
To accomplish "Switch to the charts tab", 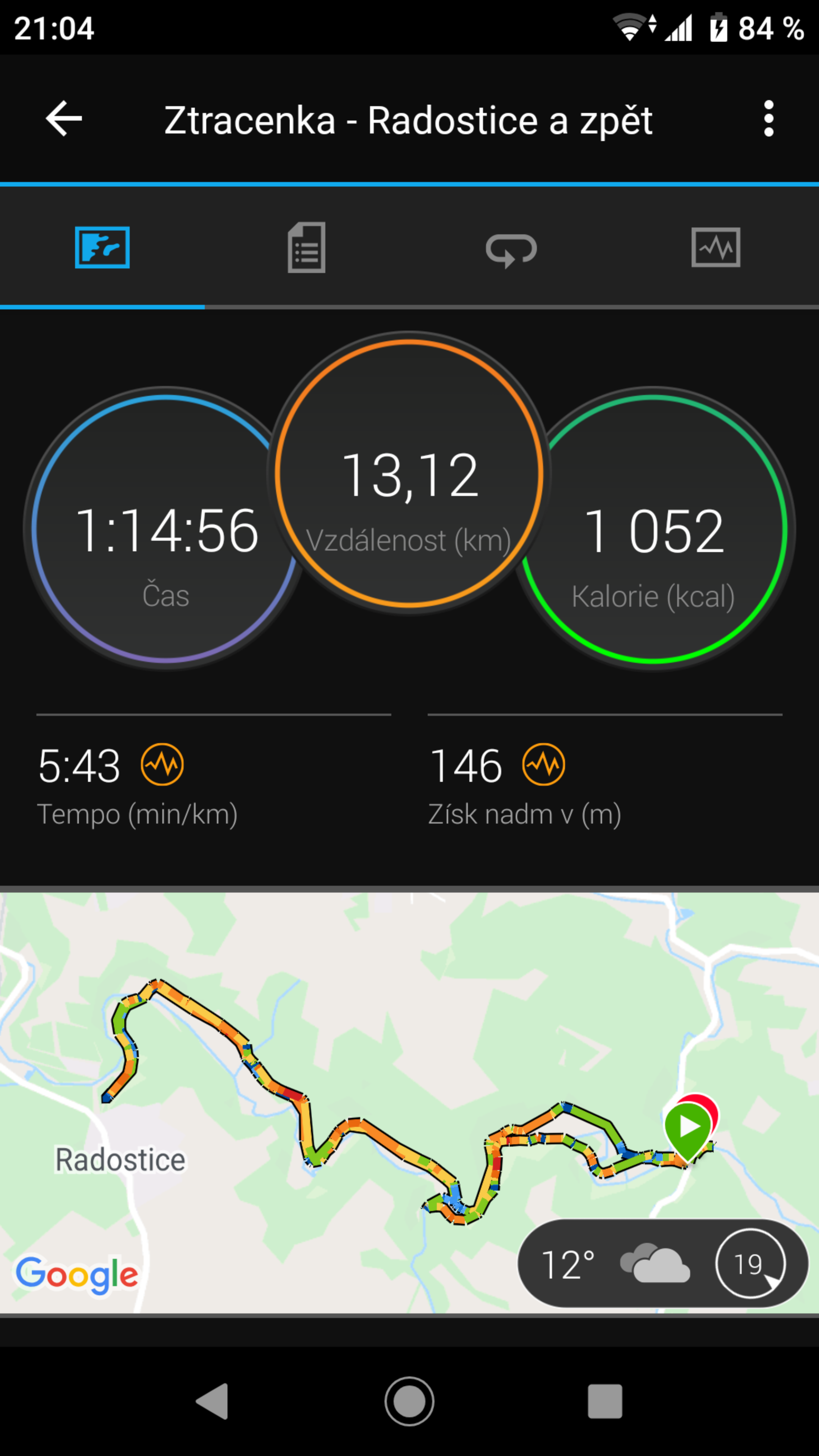I will (715, 247).
